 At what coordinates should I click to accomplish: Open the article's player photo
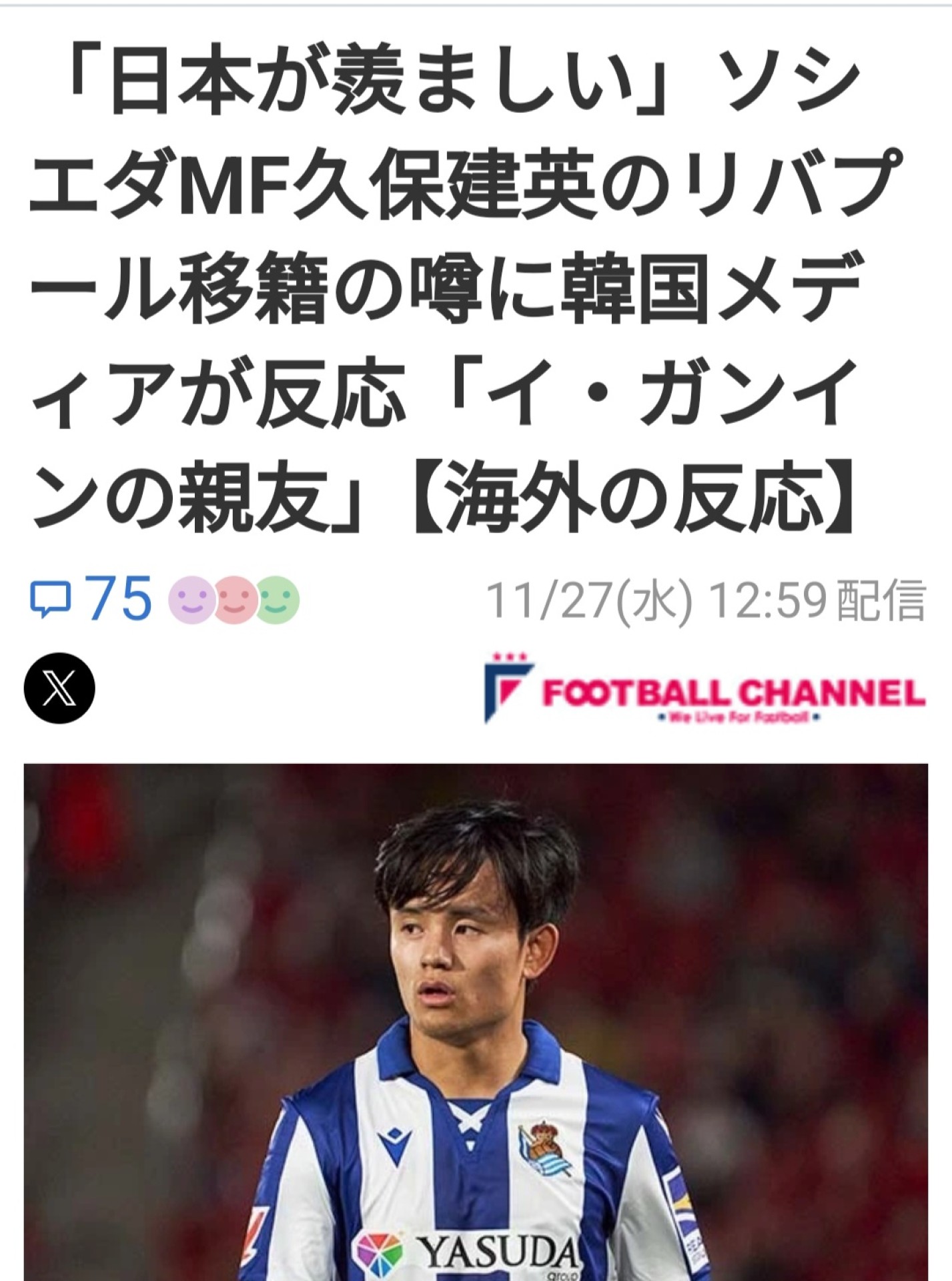click(476, 1021)
